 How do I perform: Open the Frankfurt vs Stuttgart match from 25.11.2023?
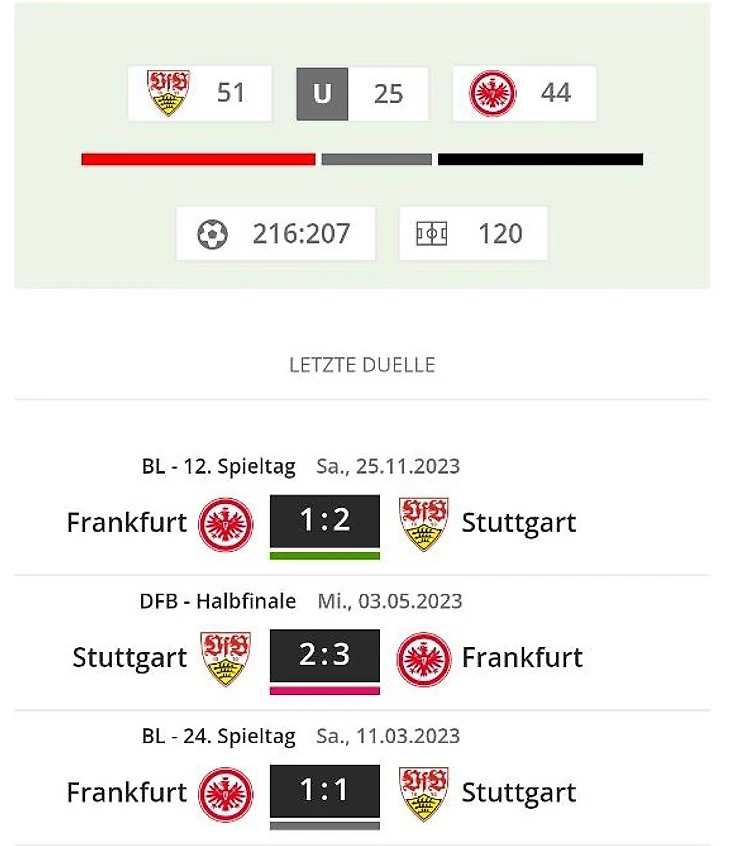point(325,521)
